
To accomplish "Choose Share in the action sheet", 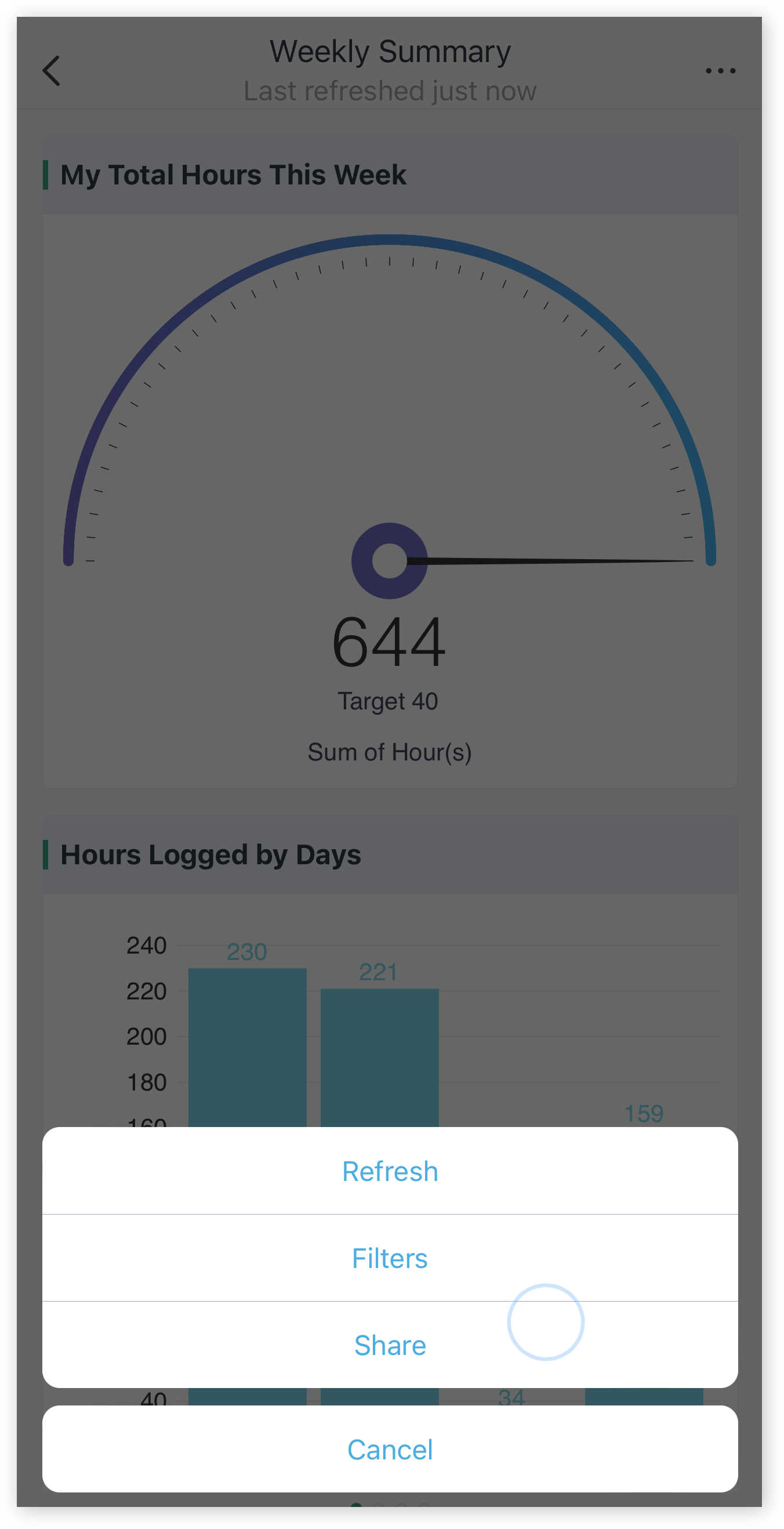I will [x=390, y=1345].
